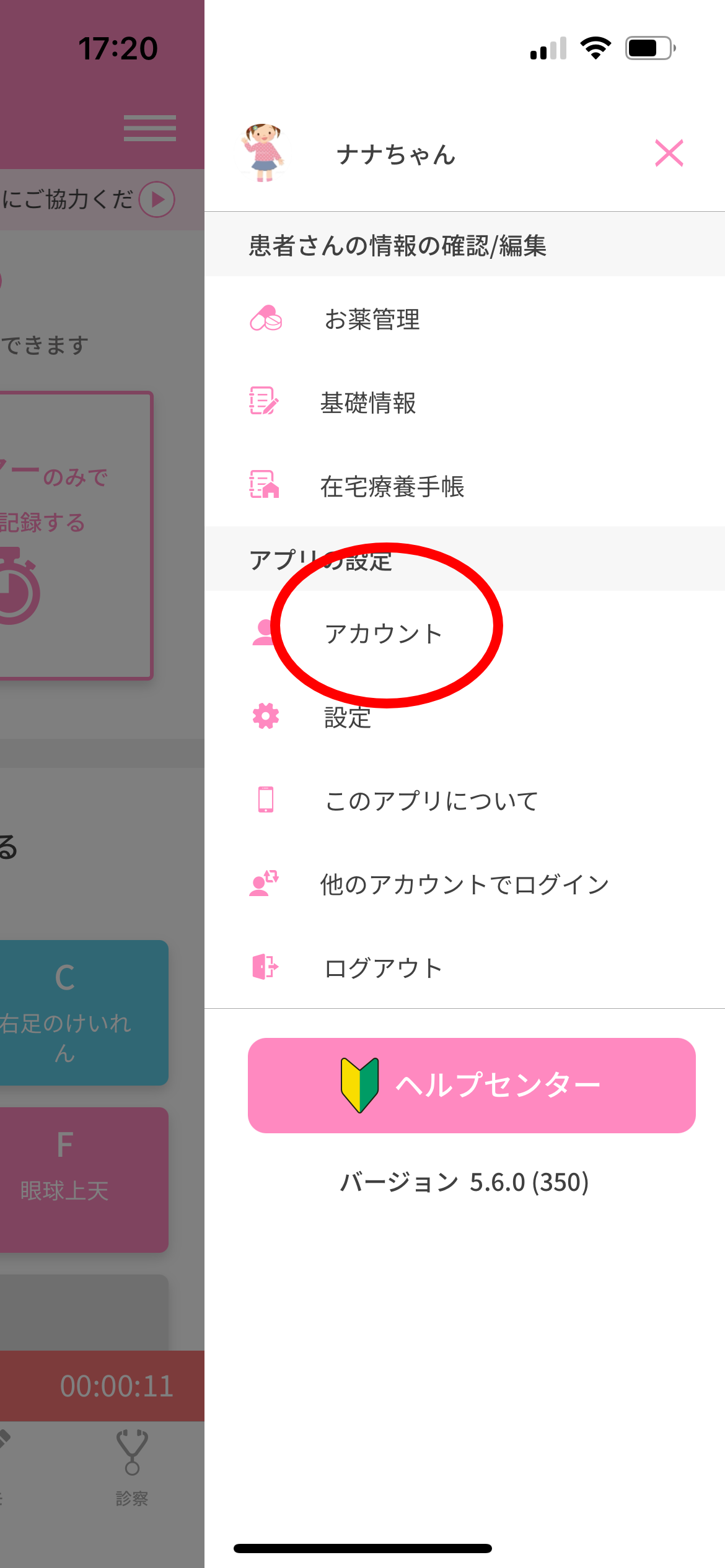
Task: Open アカウント account settings
Action: pyautogui.click(x=383, y=634)
